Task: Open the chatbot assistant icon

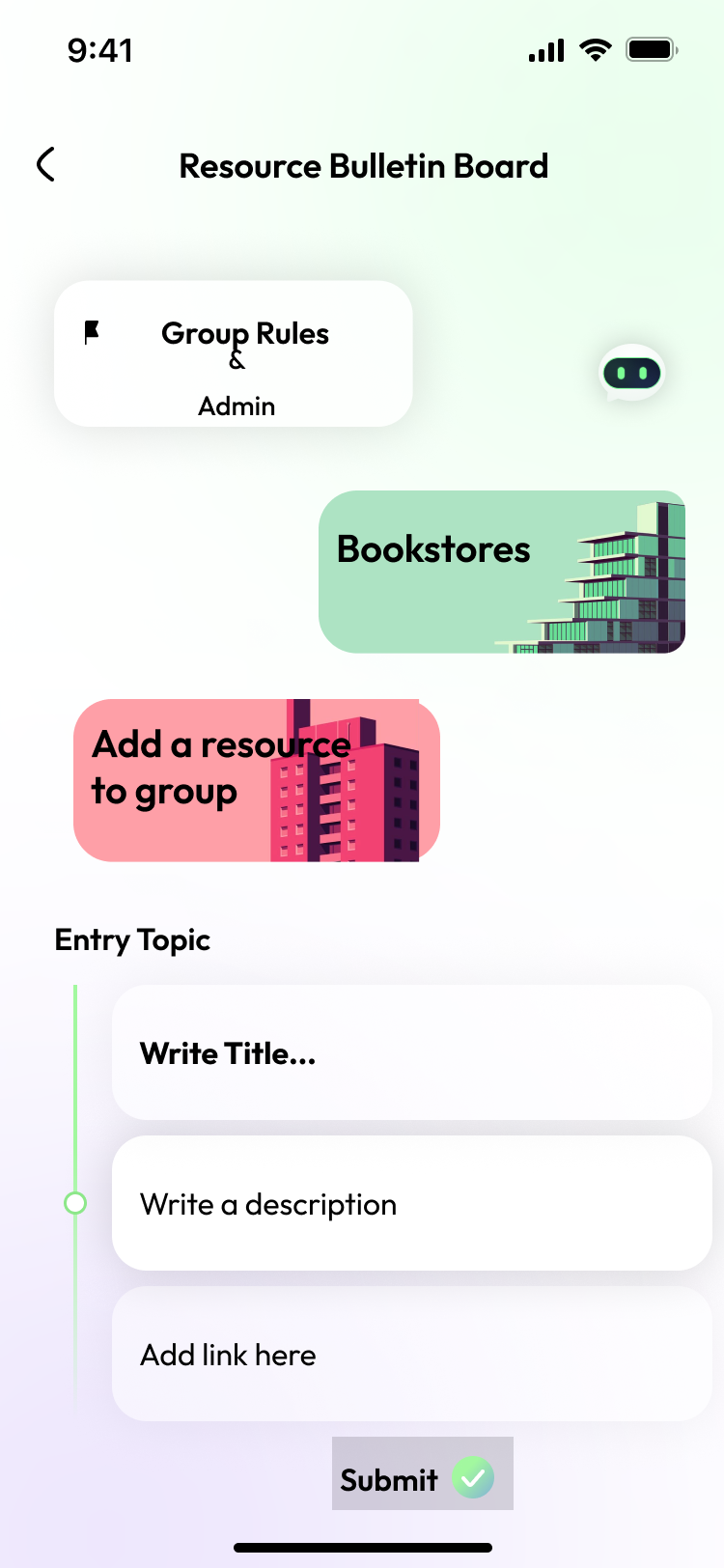Action: [632, 373]
